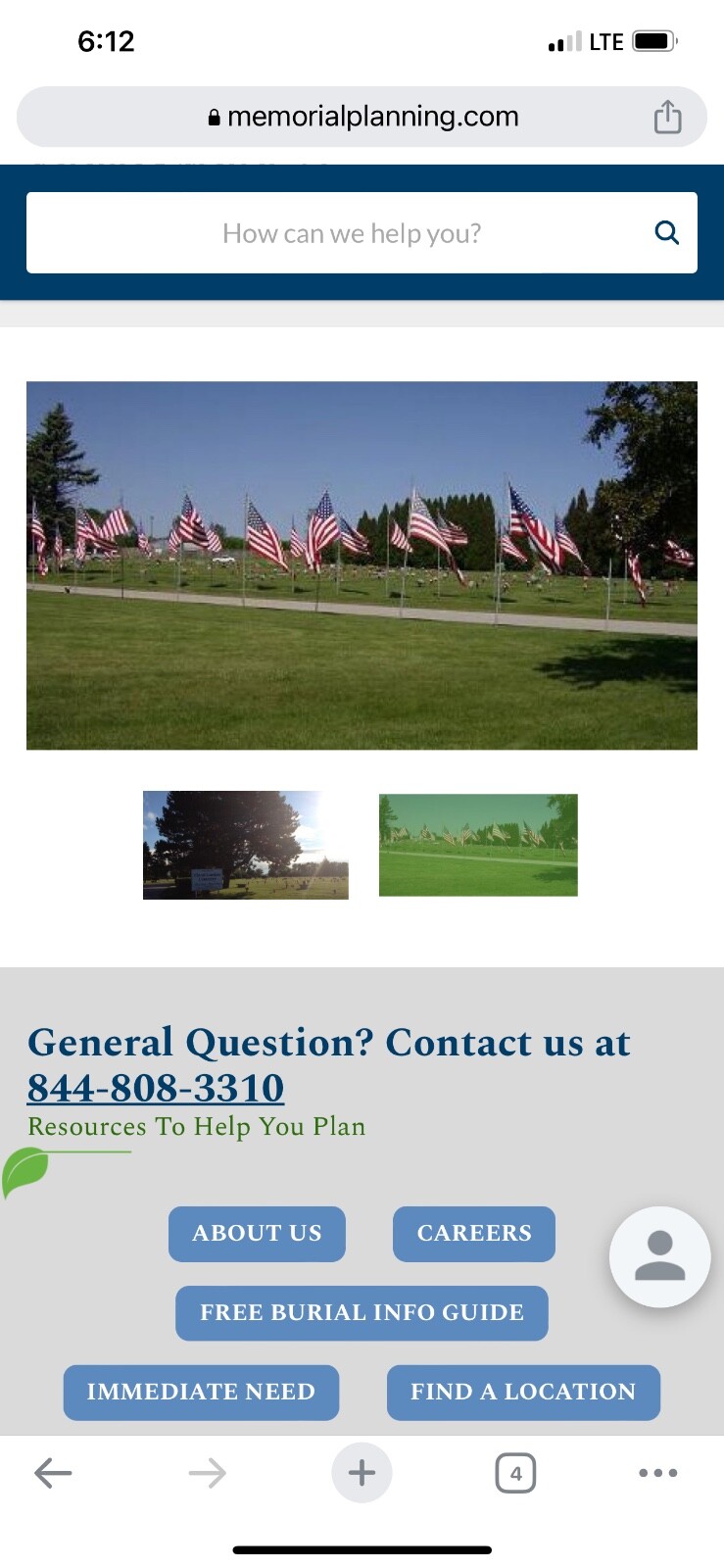The height and width of the screenshot is (1568, 724).
Task: Call the 844-808-3310 phone link
Action: pyautogui.click(x=156, y=1088)
